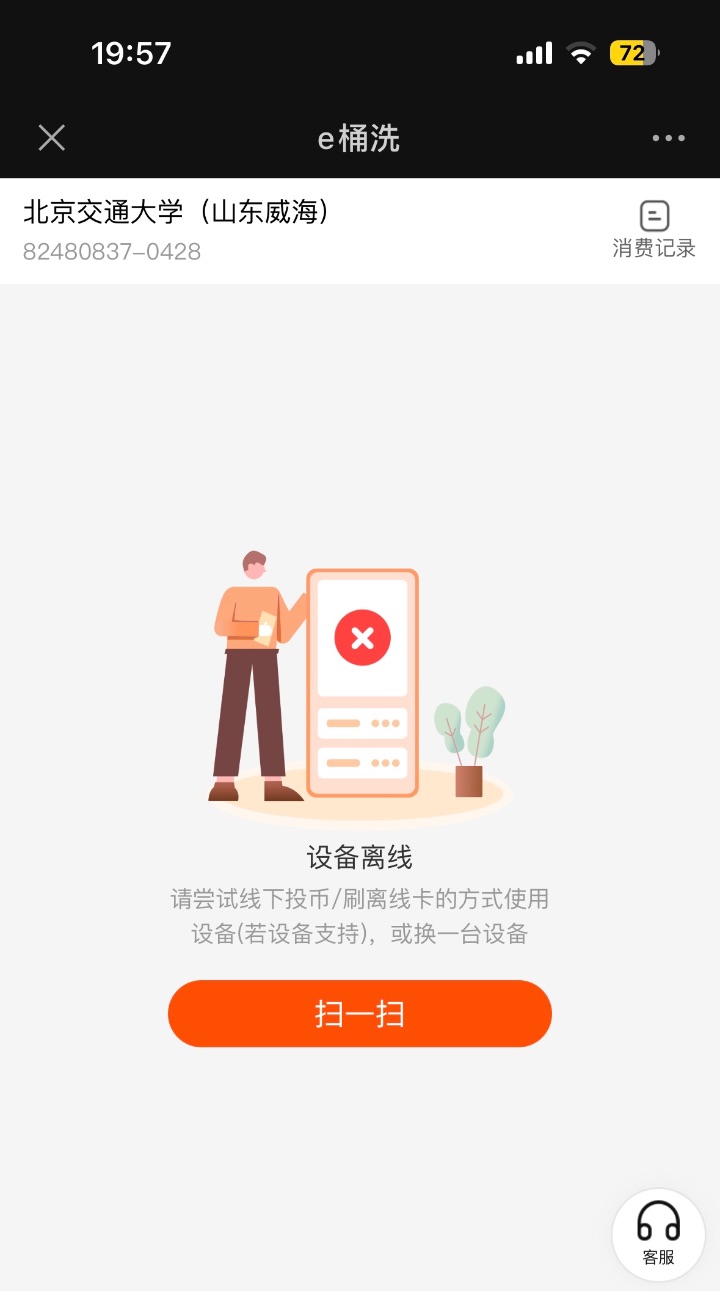Tap the 扫一扫 scan button
Image resolution: width=720 pixels, height=1291 pixels.
360,1013
